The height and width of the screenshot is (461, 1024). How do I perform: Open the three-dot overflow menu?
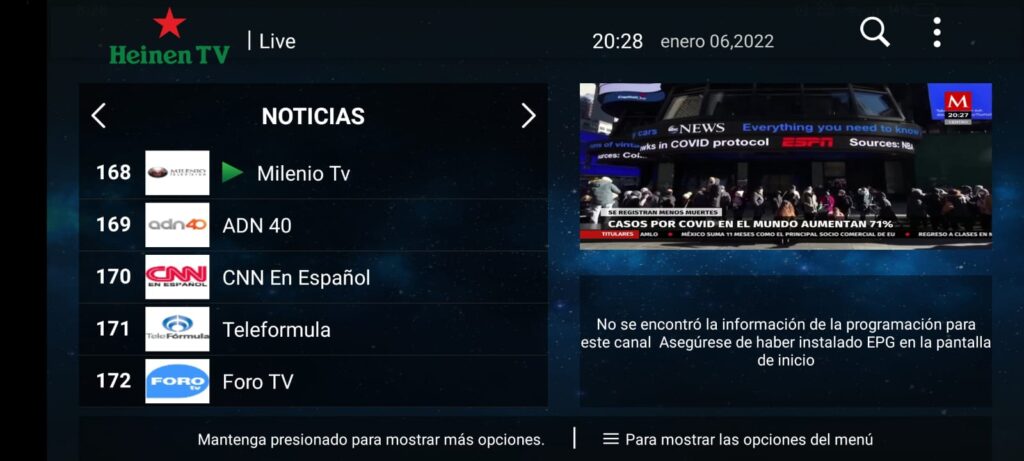point(936,33)
